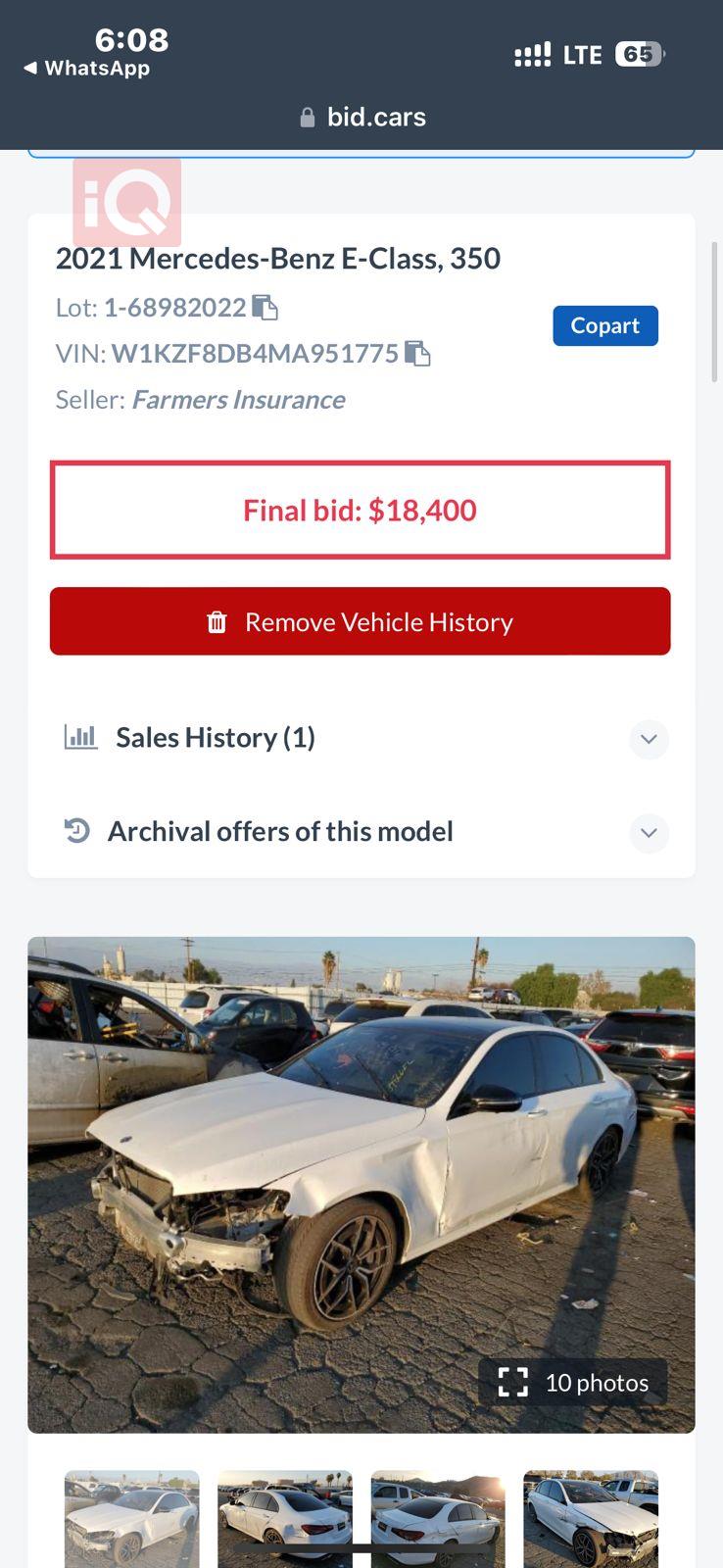Select the fourth photo thumbnail
This screenshot has width=723, height=1568.
click(x=591, y=1519)
